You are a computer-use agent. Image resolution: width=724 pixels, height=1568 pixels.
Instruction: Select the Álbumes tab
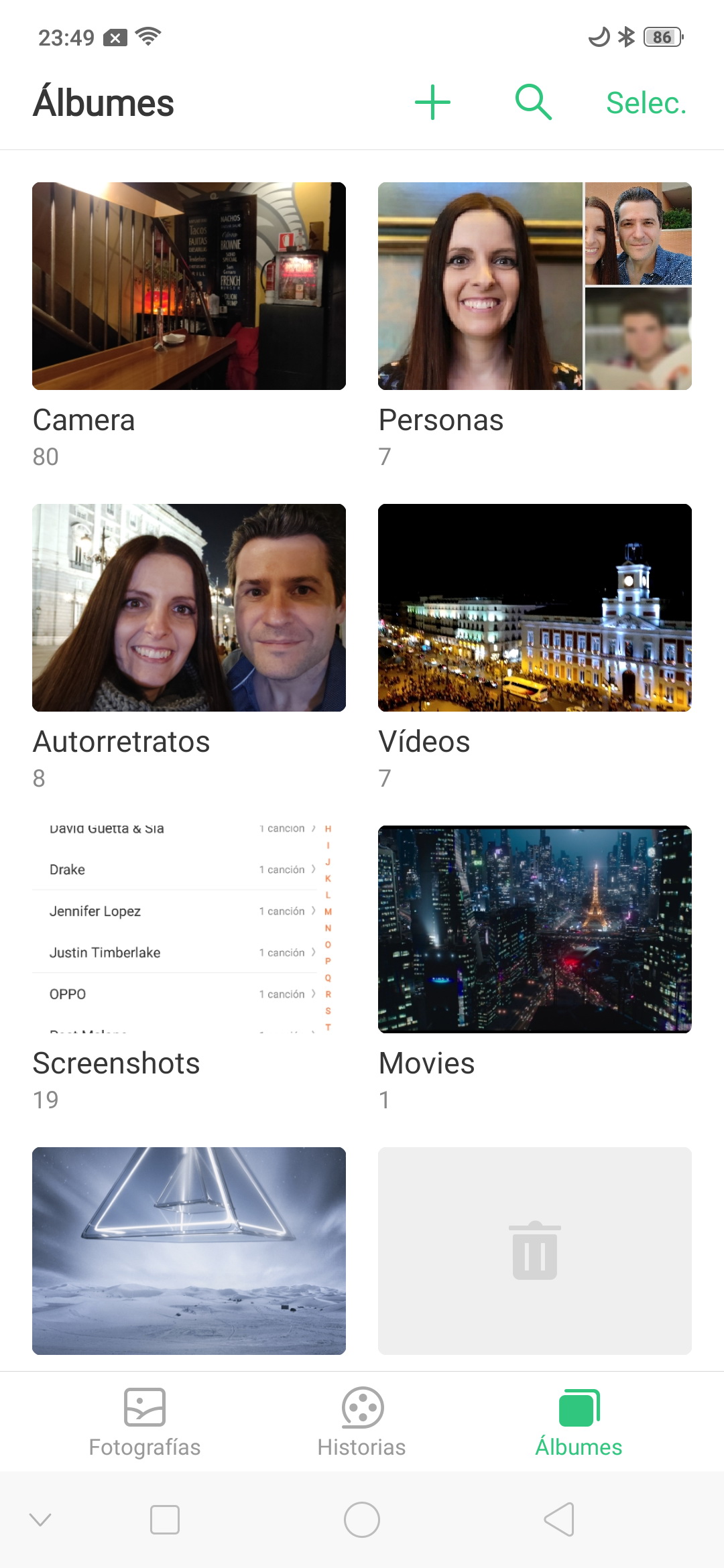click(x=579, y=1422)
